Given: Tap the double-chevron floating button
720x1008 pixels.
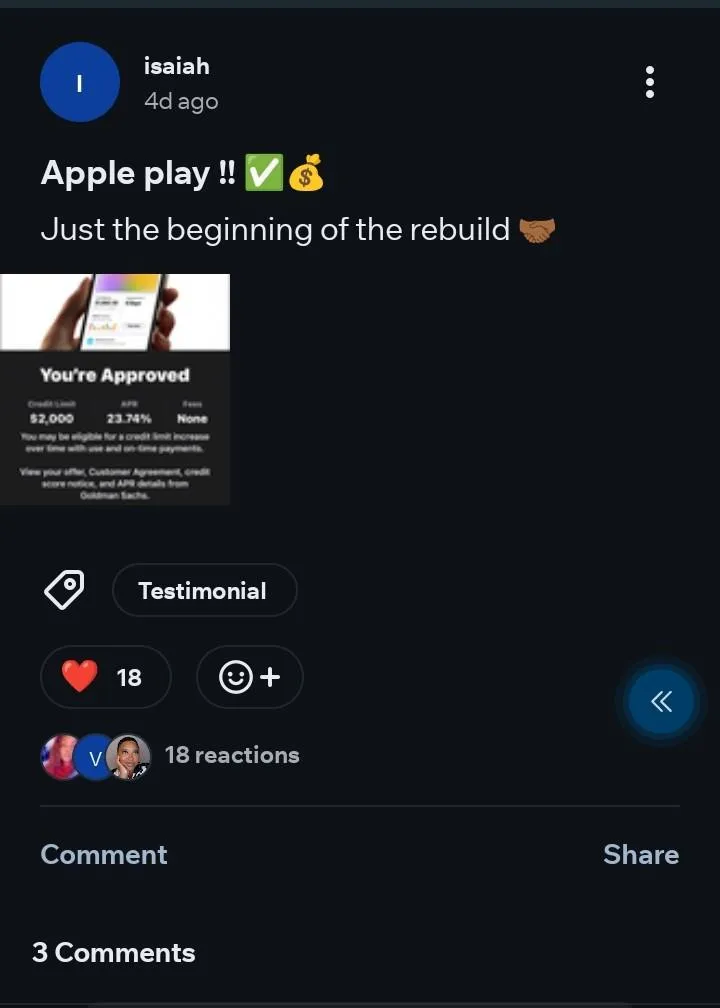Looking at the screenshot, I should coord(661,702).
